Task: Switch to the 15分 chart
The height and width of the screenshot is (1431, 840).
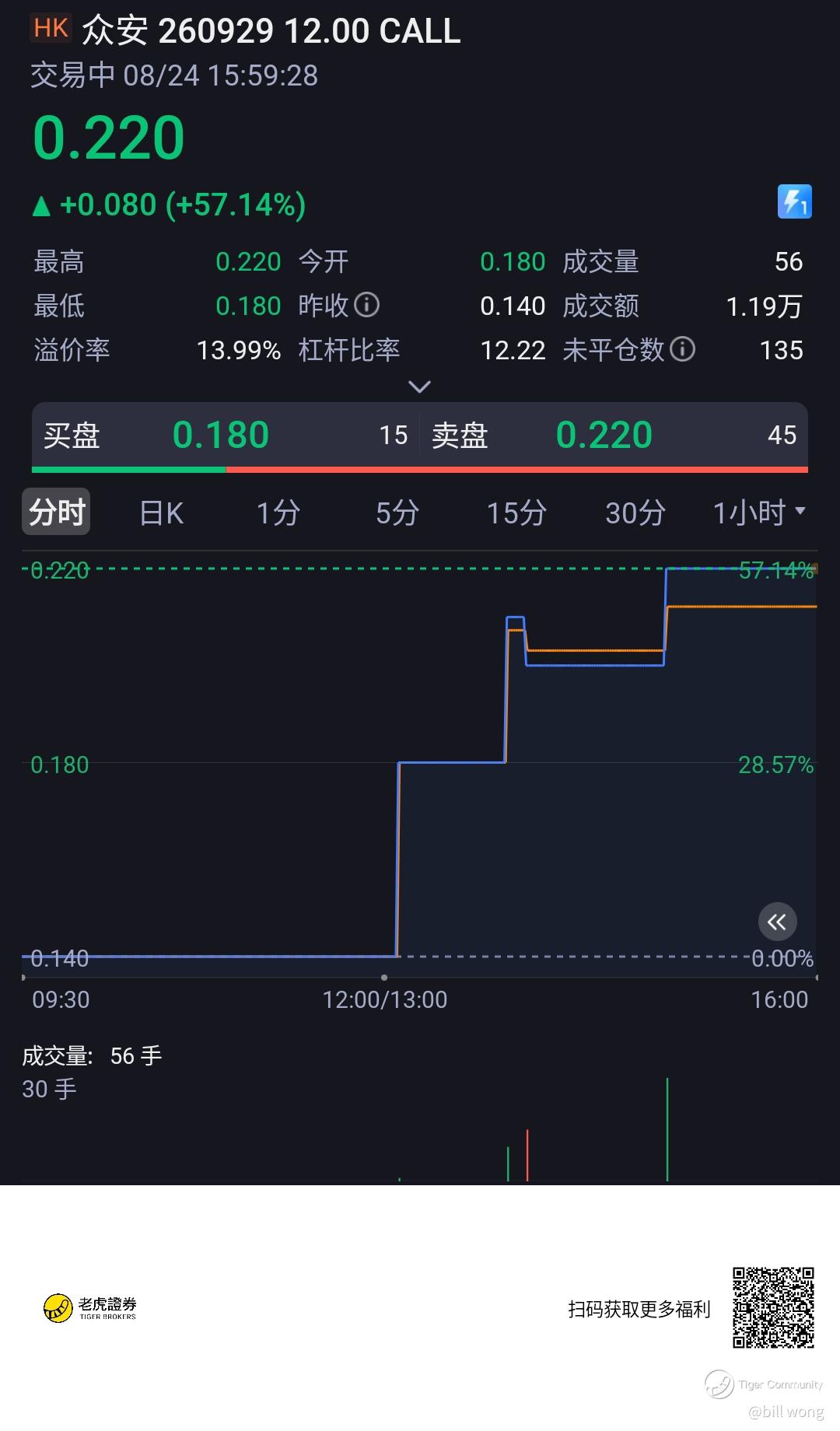Action: pyautogui.click(x=516, y=513)
